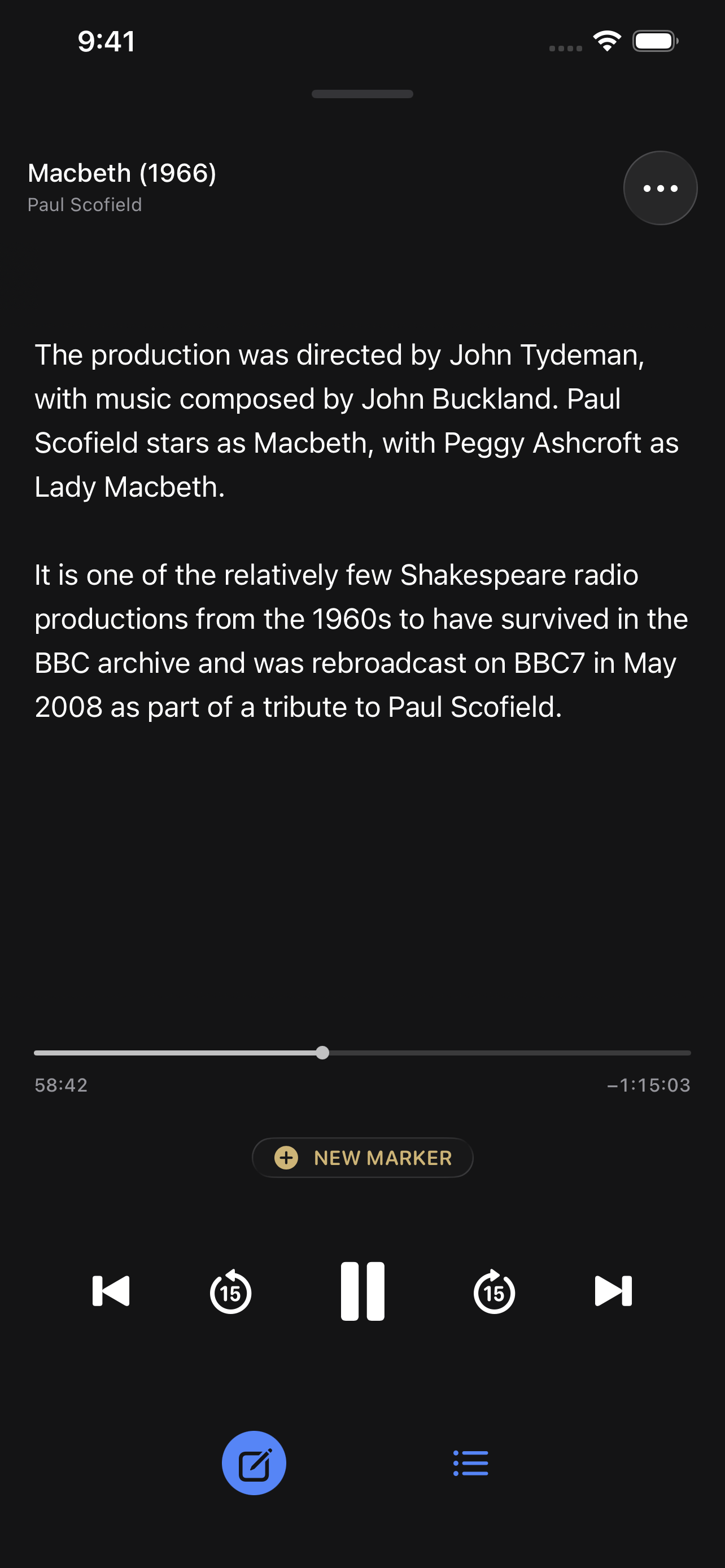Go to the previous track
The height and width of the screenshot is (1568, 725).
pyautogui.click(x=111, y=1291)
